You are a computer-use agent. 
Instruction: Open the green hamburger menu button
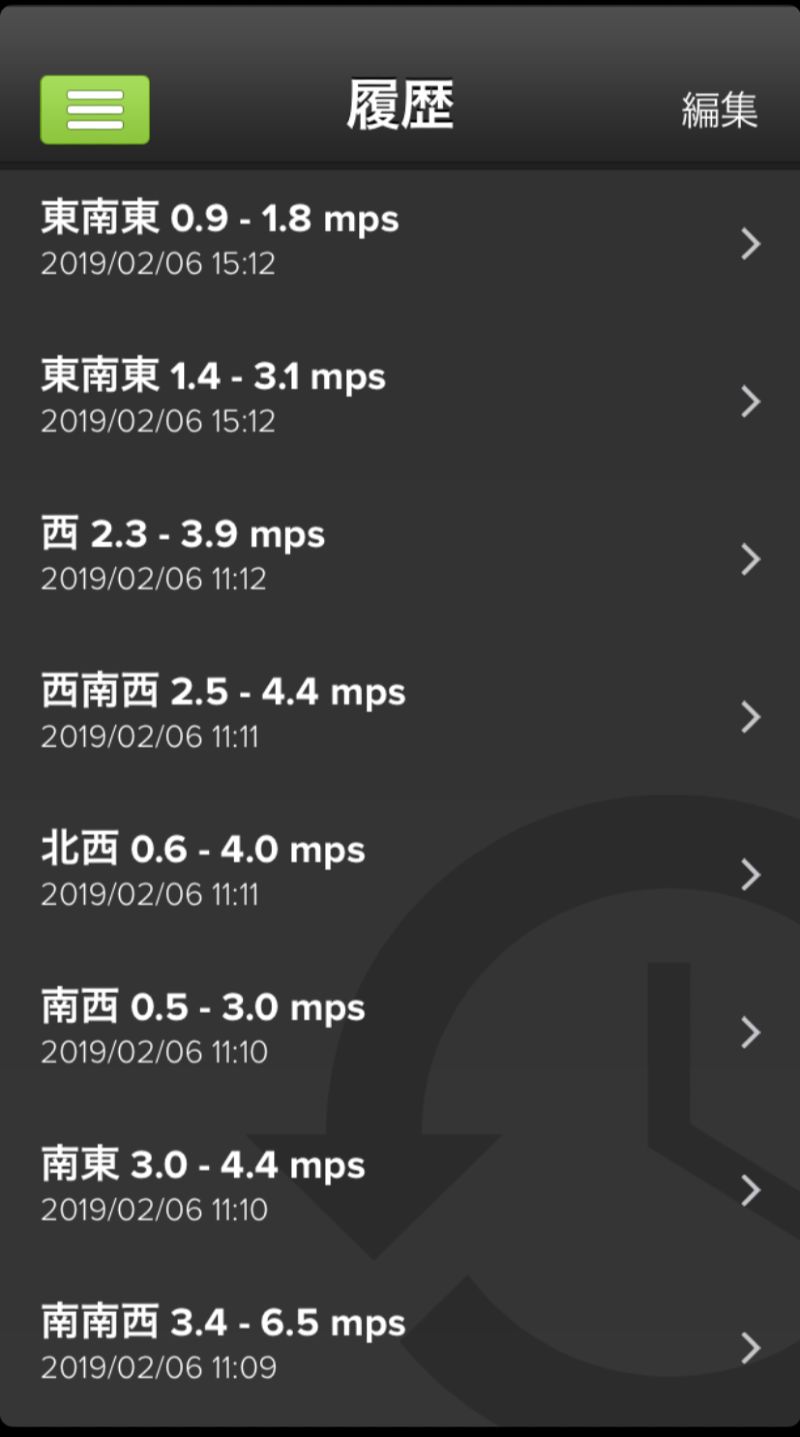(x=95, y=109)
